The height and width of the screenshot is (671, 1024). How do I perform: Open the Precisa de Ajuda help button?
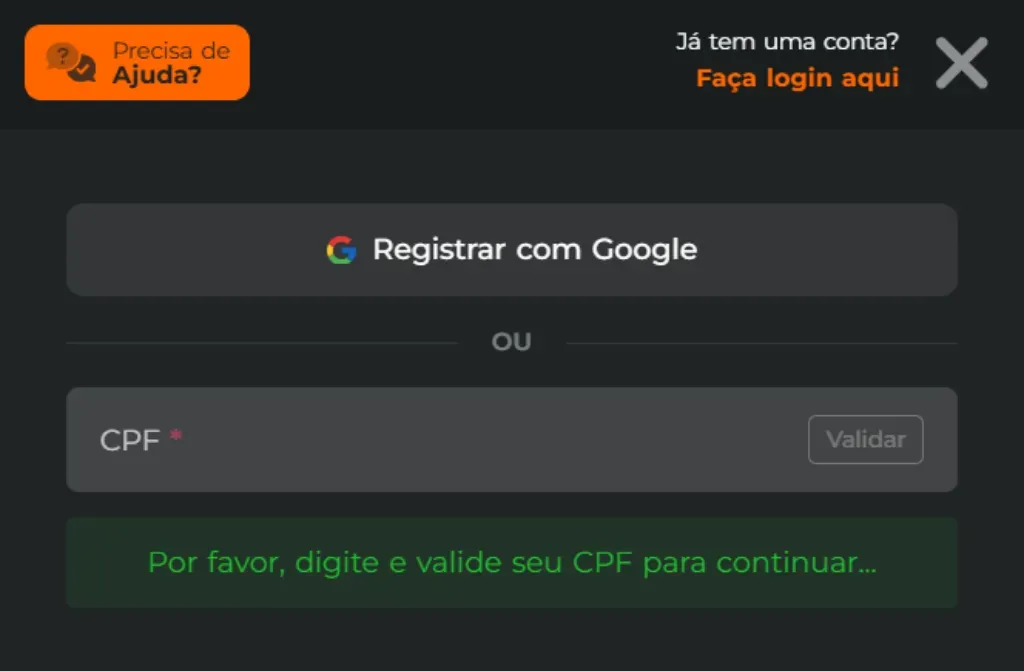click(137, 62)
